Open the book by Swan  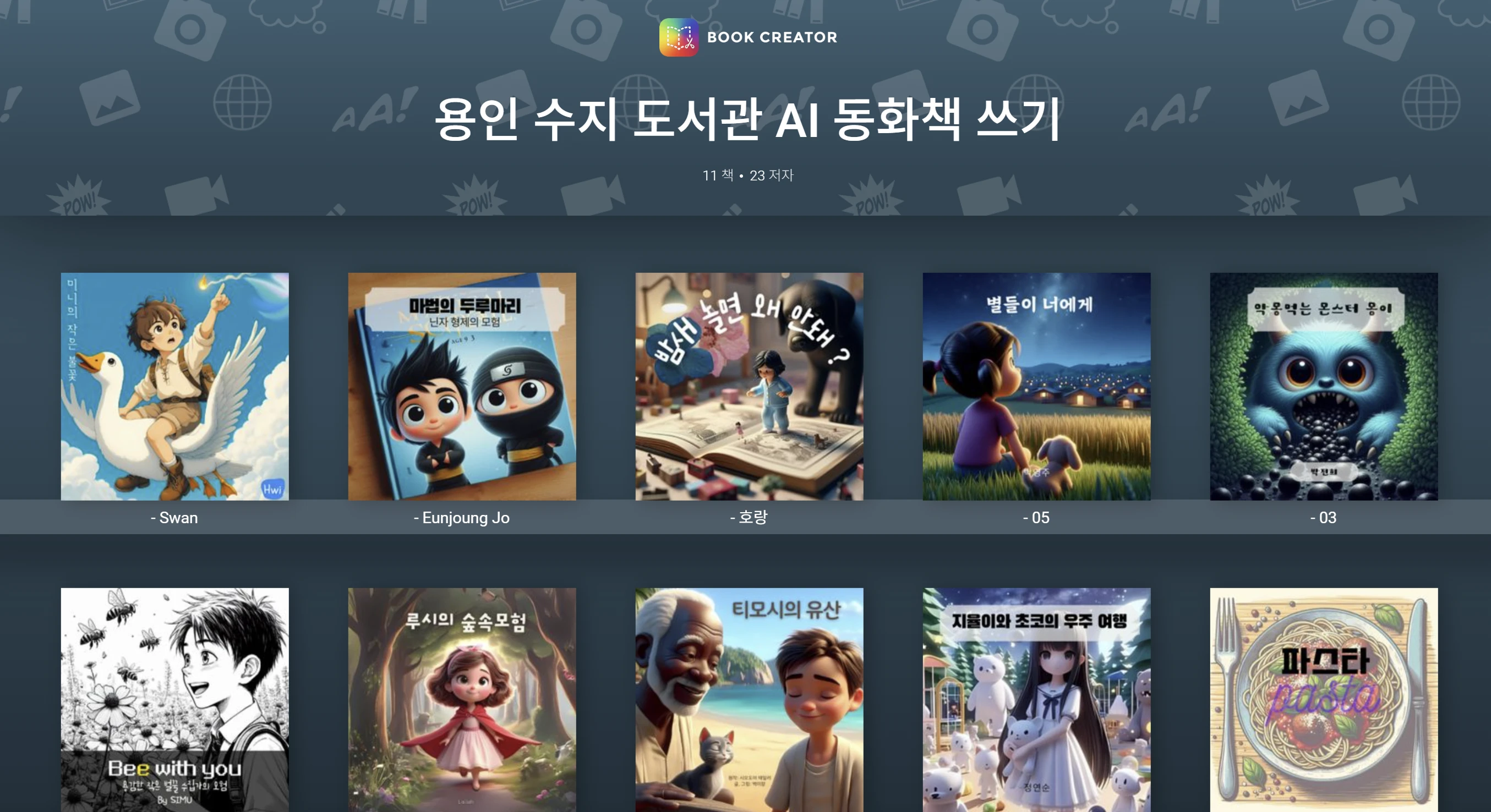pos(175,386)
